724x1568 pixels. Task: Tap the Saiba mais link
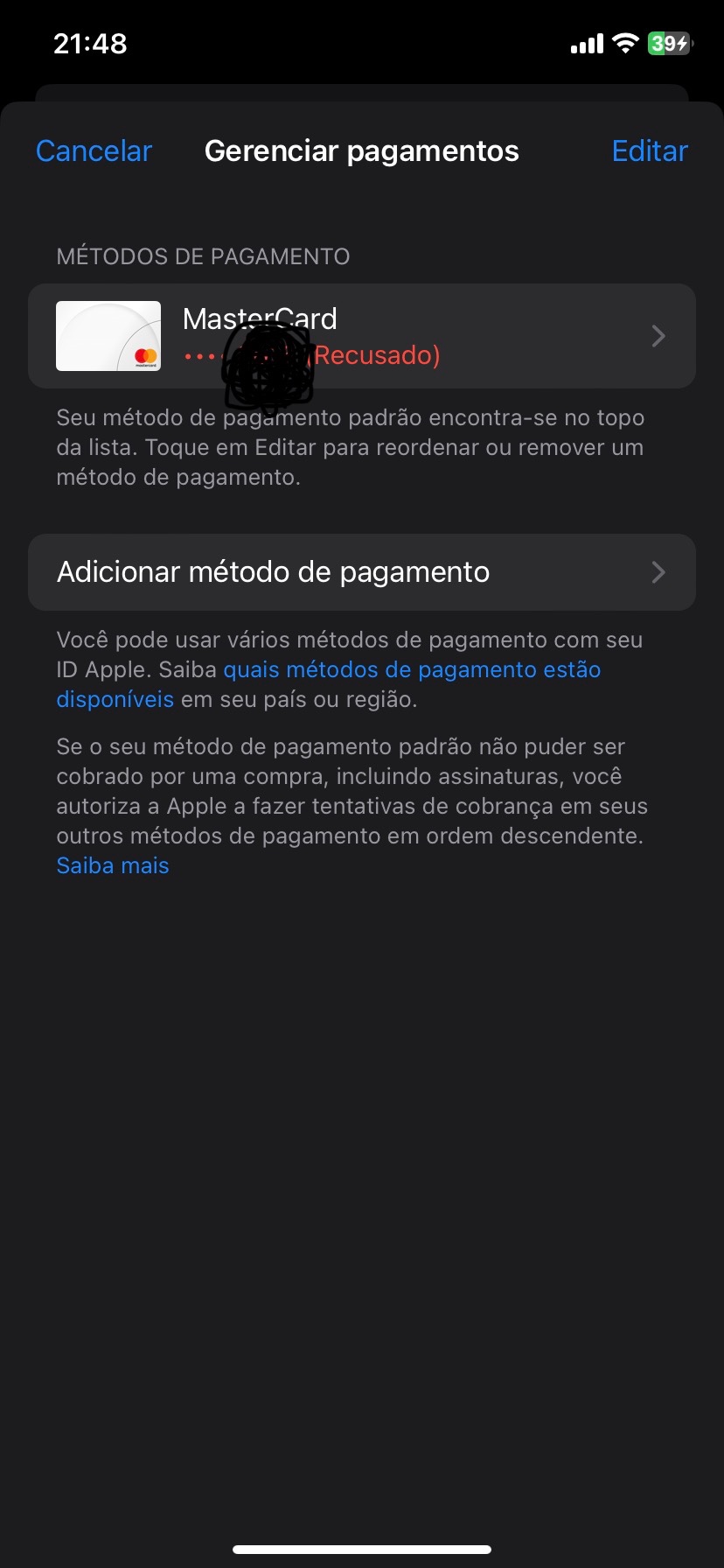tap(113, 865)
